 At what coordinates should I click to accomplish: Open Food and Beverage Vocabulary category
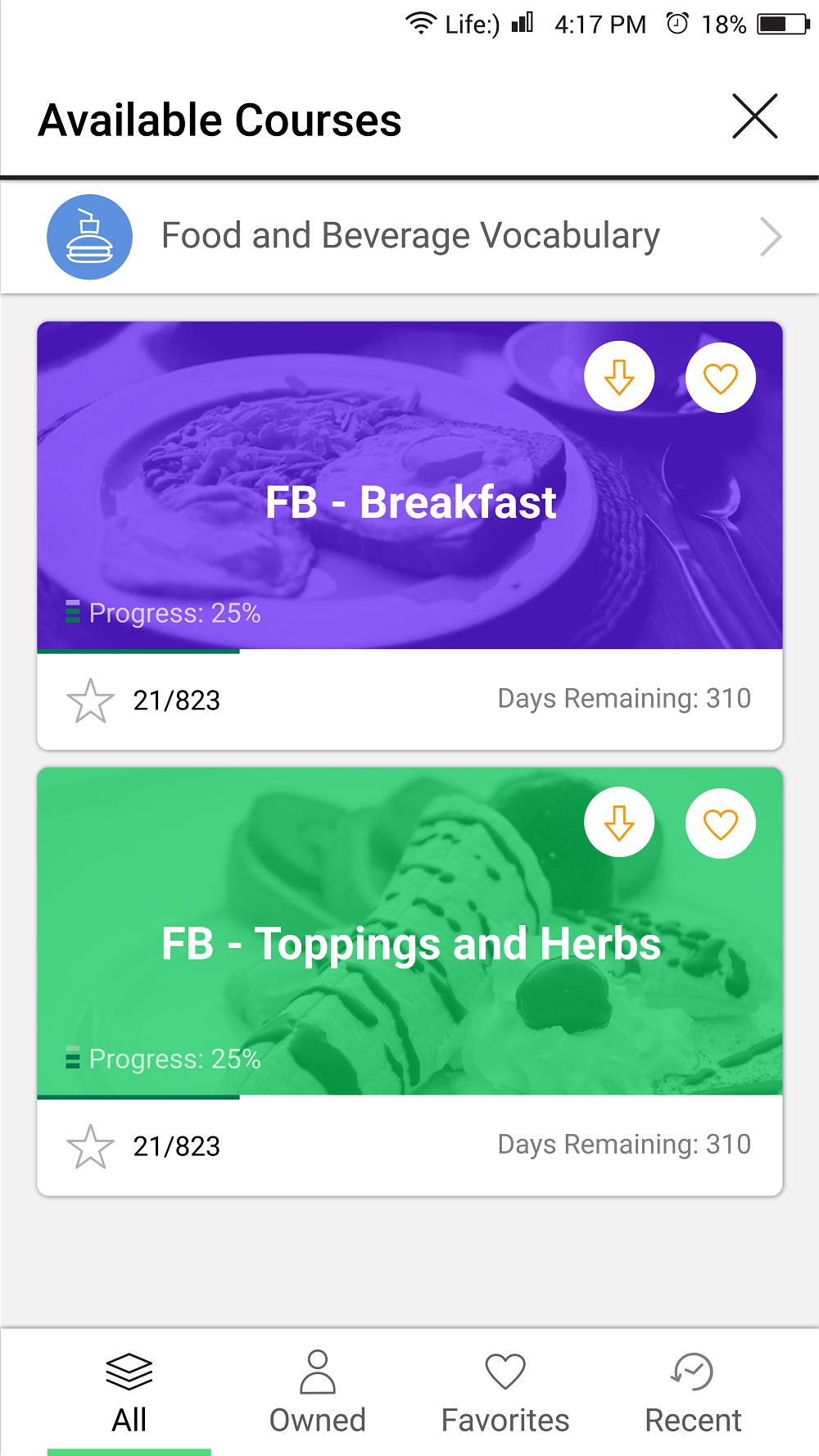point(409,237)
